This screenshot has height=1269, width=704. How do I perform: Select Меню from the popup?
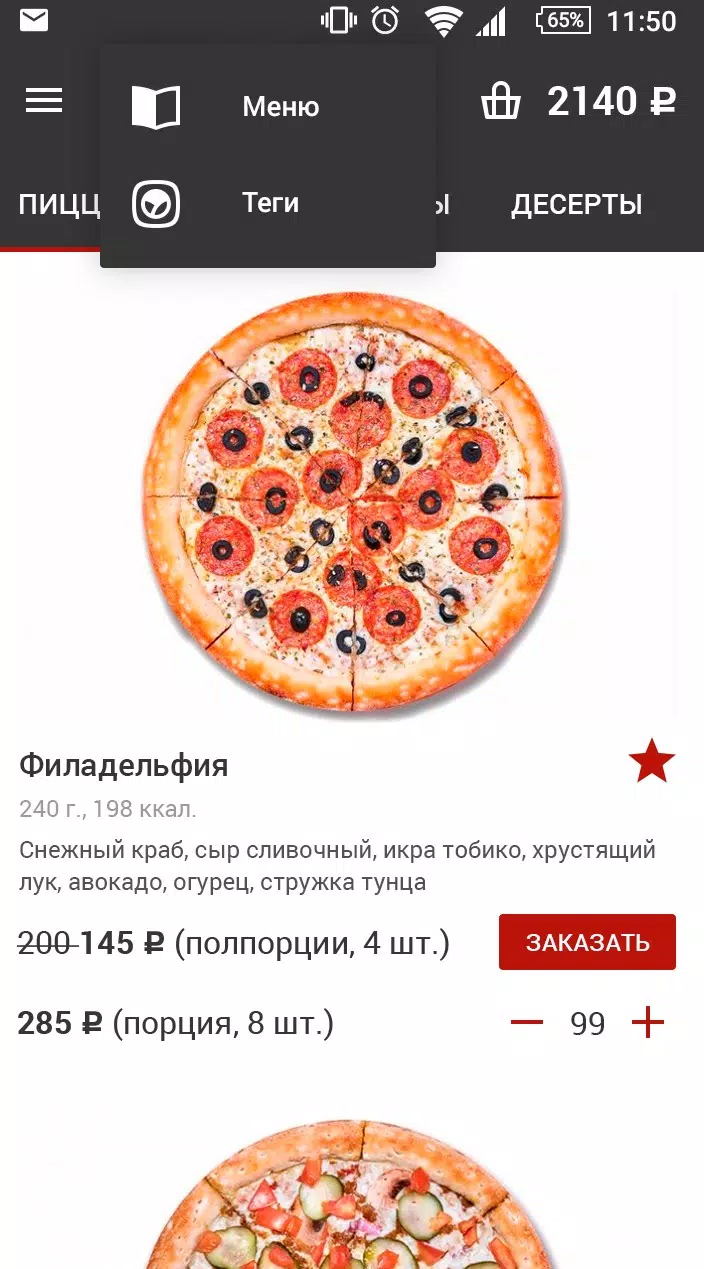[x=268, y=107]
